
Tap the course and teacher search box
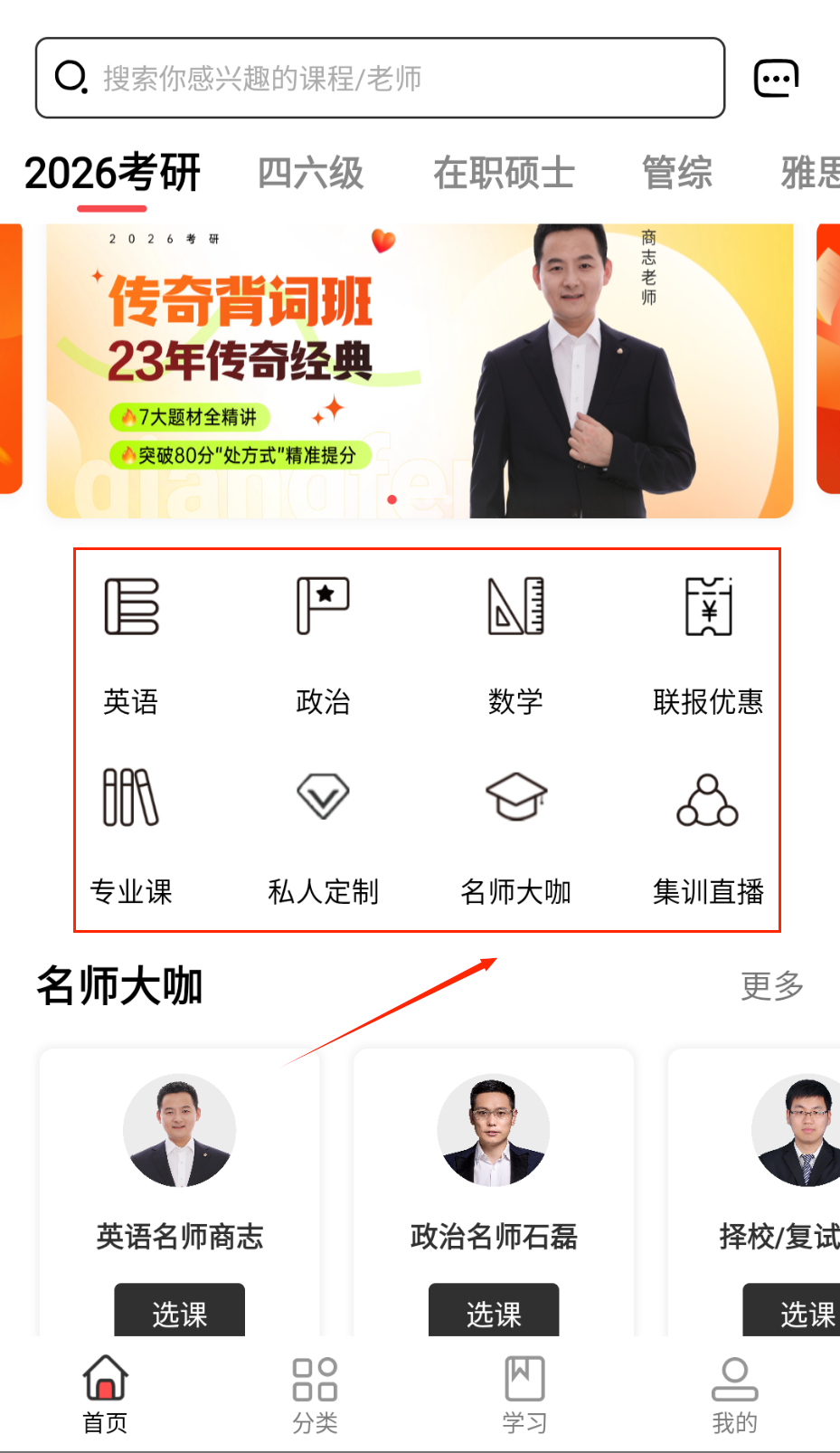[380, 78]
